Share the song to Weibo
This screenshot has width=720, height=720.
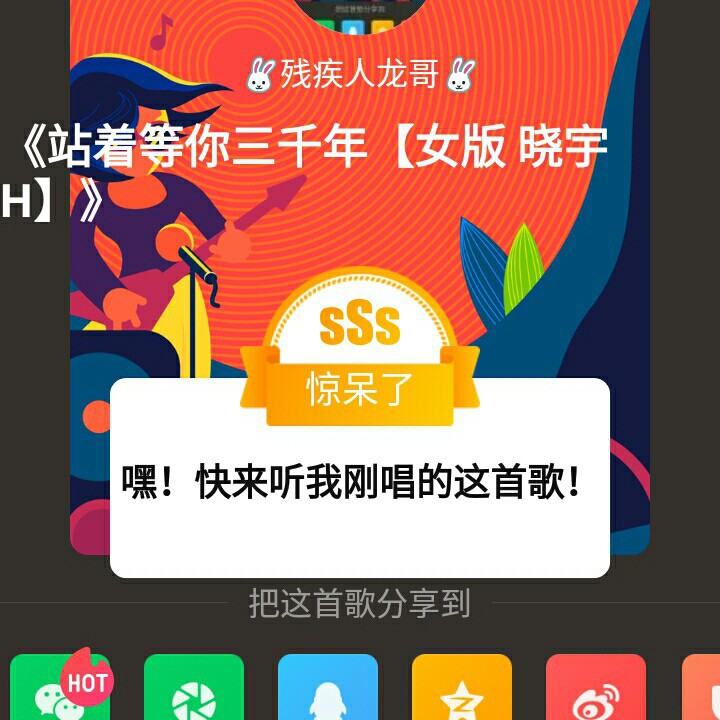(x=596, y=687)
